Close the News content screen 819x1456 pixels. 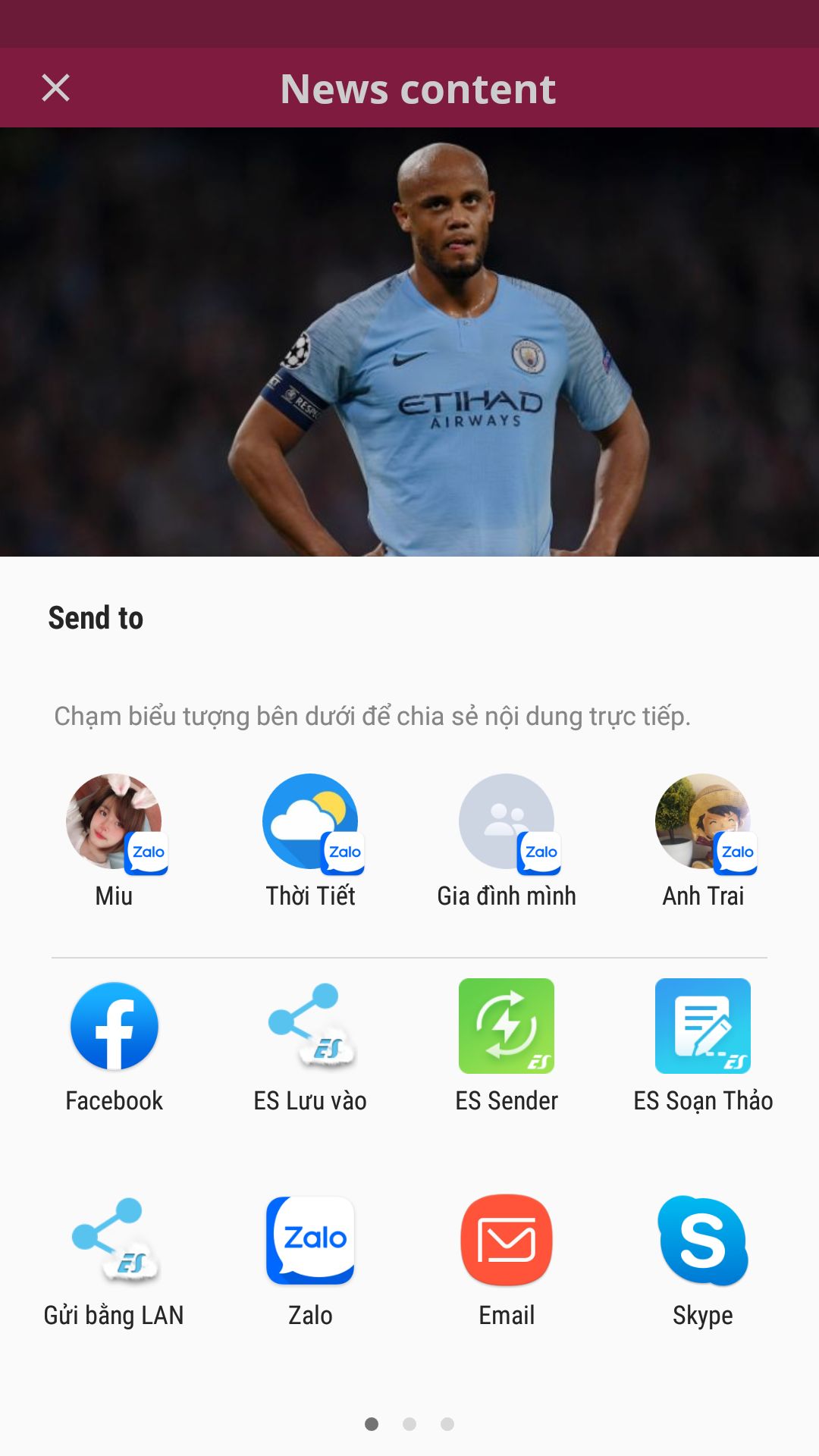(x=55, y=88)
